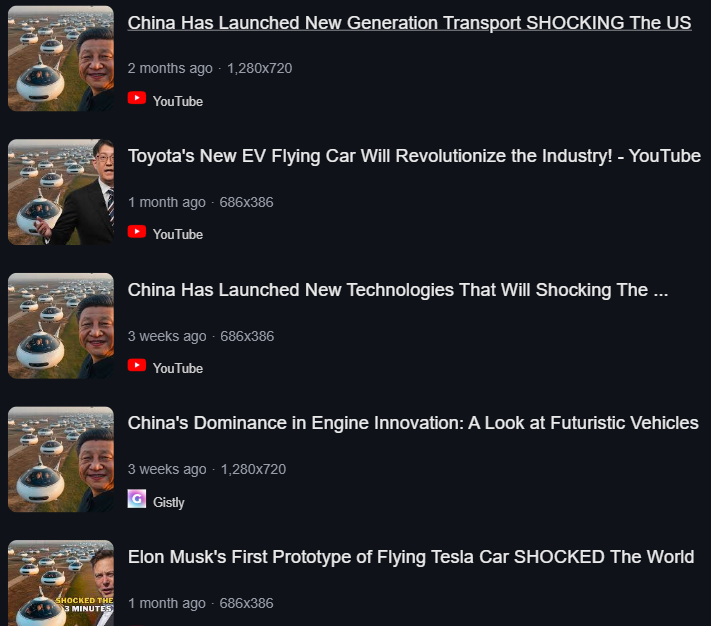The image size is (711, 626).
Task: Open Toyota's New EV Flying Car result
Action: pos(414,156)
